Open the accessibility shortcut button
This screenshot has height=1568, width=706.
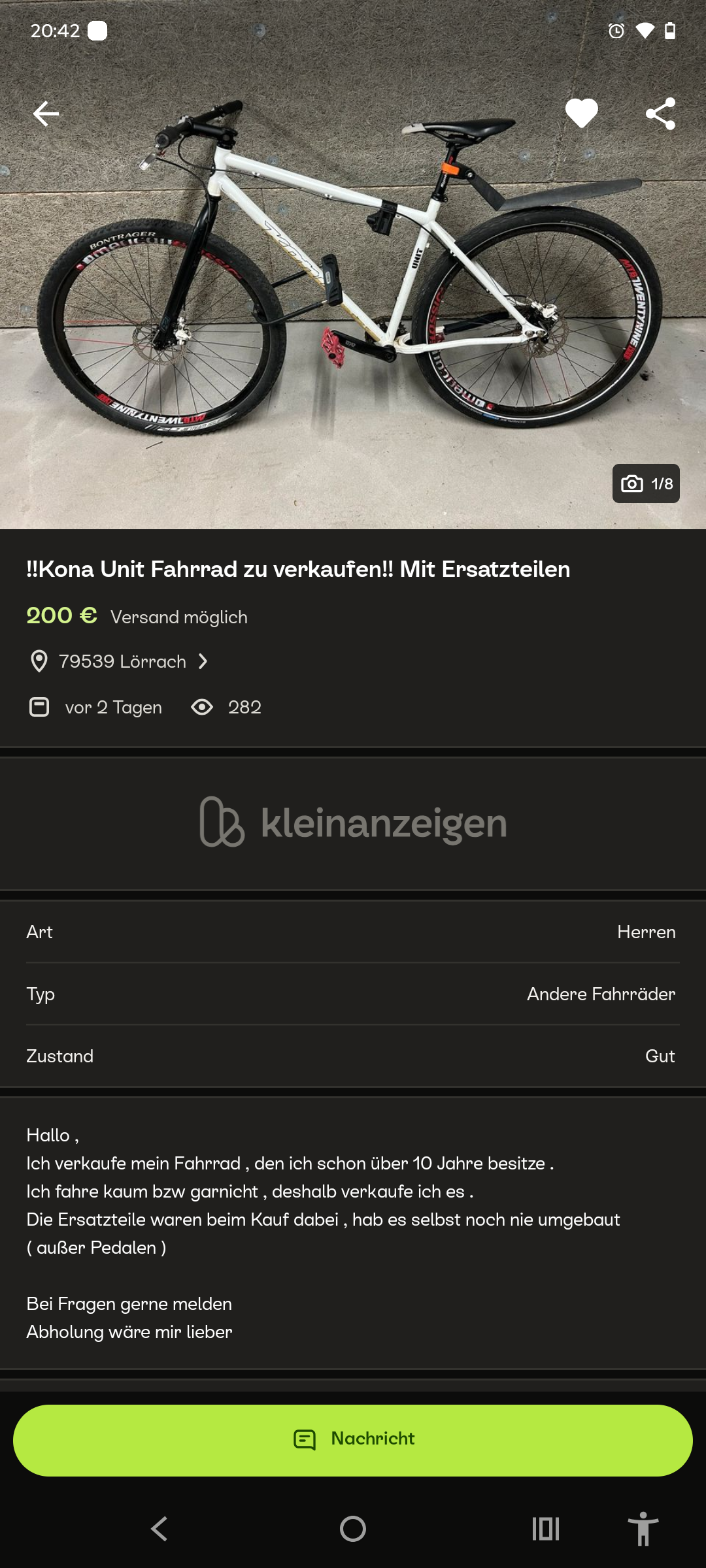(x=643, y=1529)
